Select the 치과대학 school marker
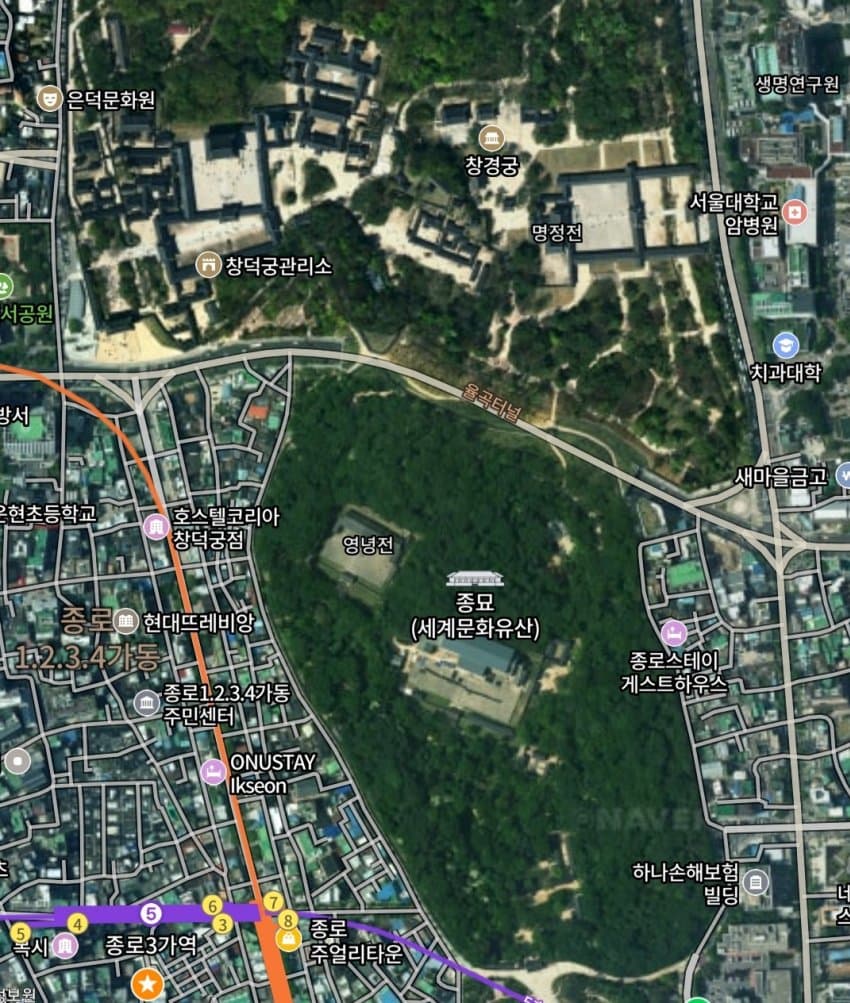Image resolution: width=850 pixels, height=1003 pixels. [x=786, y=345]
